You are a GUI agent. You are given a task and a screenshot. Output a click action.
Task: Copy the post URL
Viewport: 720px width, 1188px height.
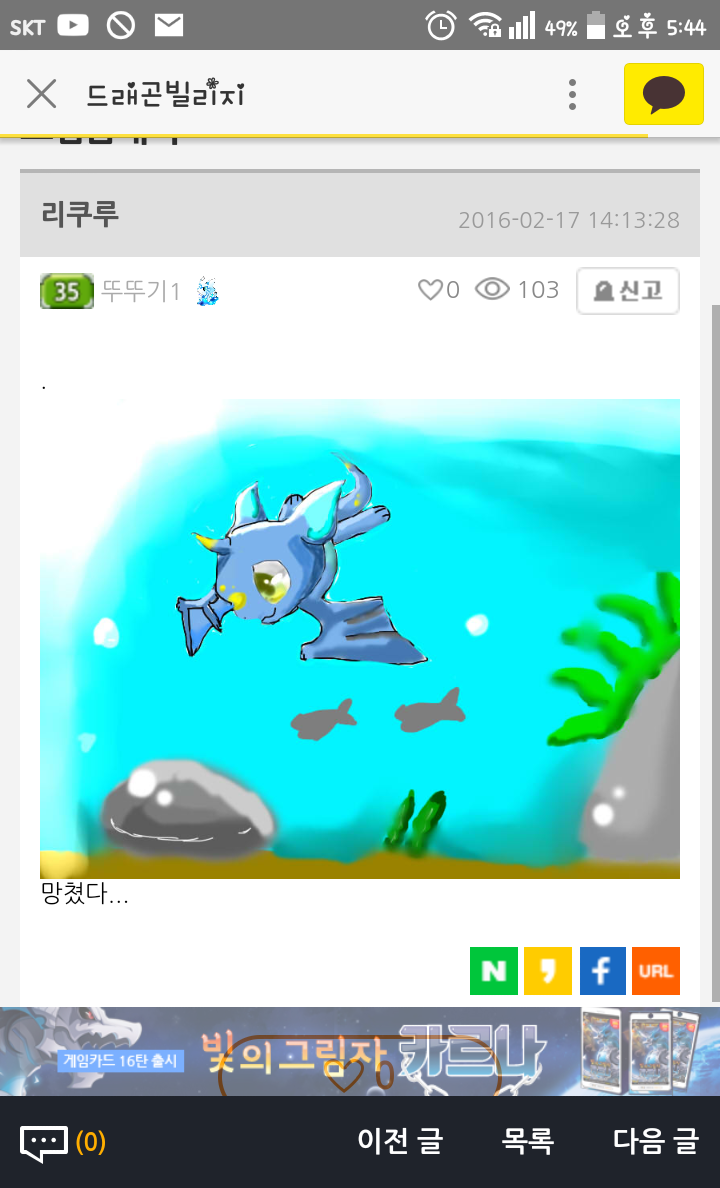click(656, 971)
